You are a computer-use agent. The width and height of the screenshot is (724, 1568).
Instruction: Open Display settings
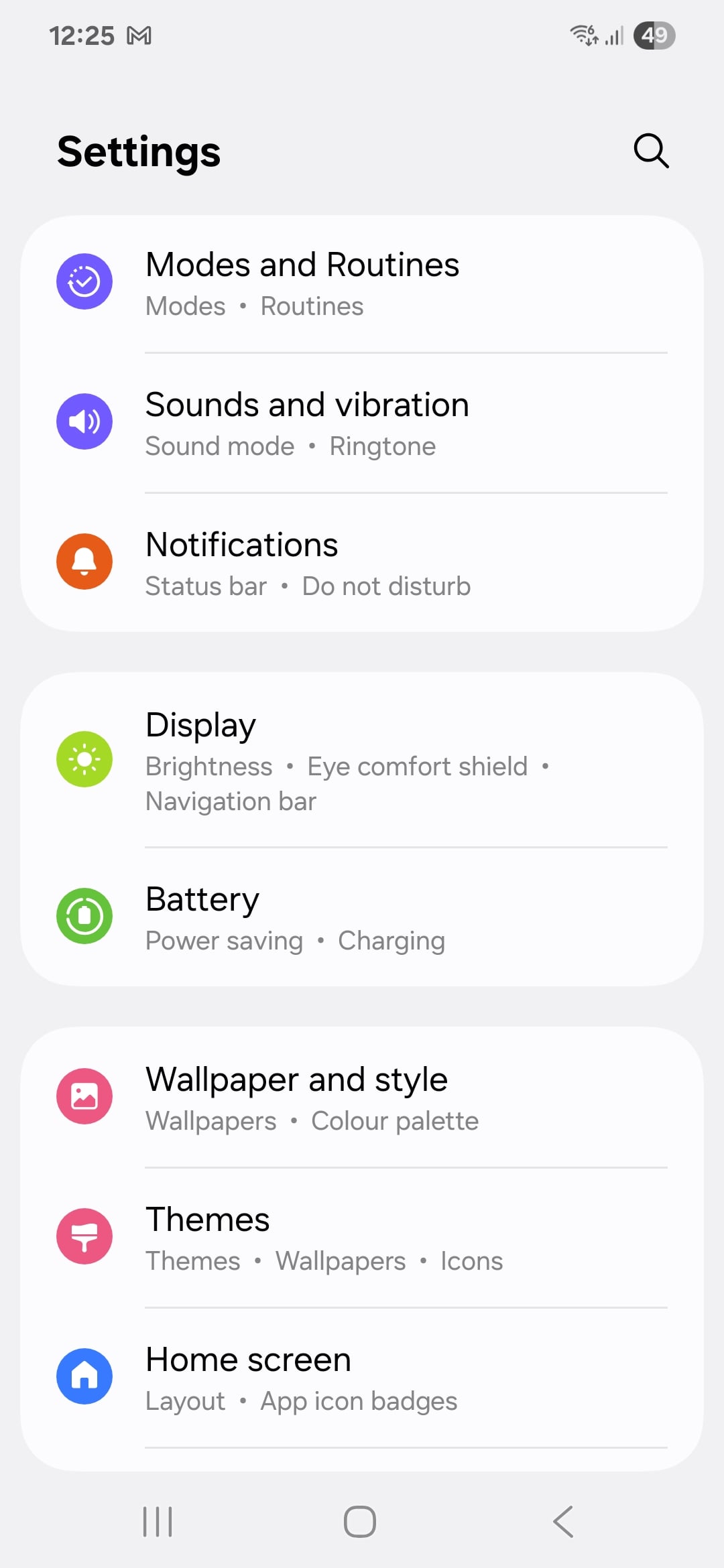362,761
